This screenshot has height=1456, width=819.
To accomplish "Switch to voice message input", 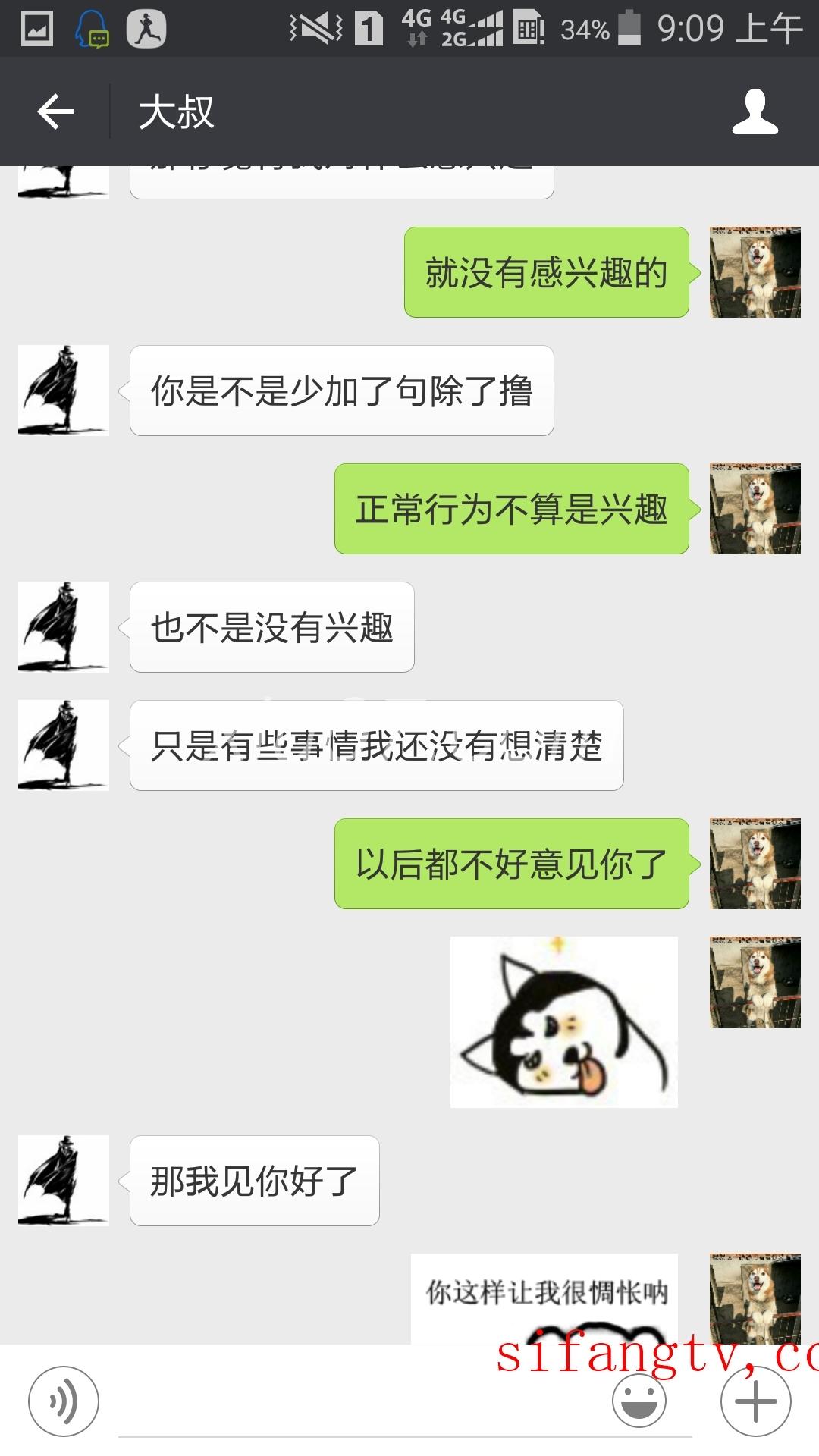I will 64,1401.
